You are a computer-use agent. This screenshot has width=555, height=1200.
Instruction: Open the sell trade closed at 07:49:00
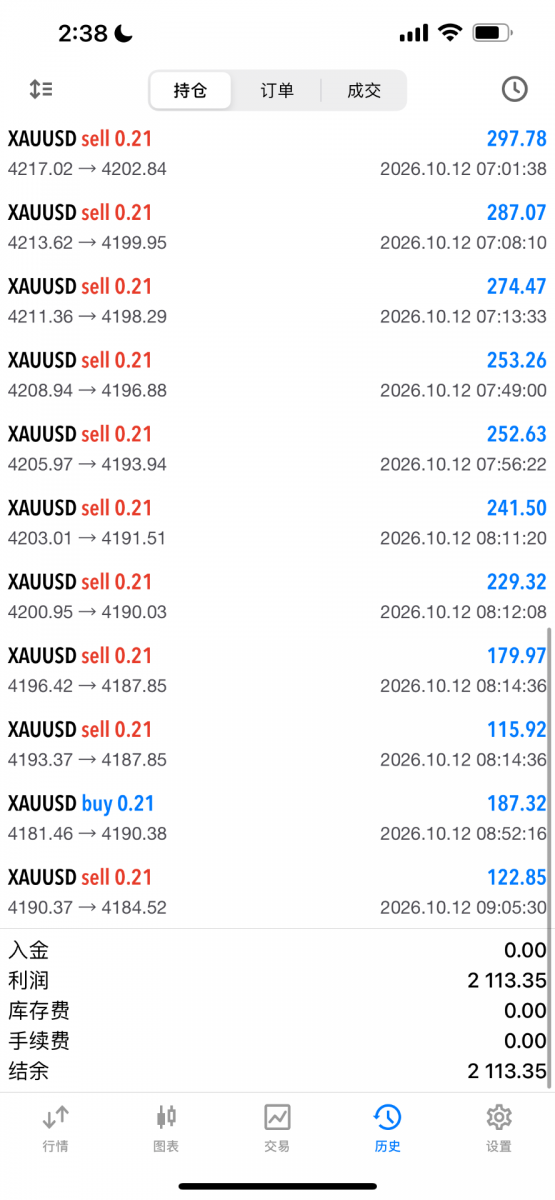(277, 375)
